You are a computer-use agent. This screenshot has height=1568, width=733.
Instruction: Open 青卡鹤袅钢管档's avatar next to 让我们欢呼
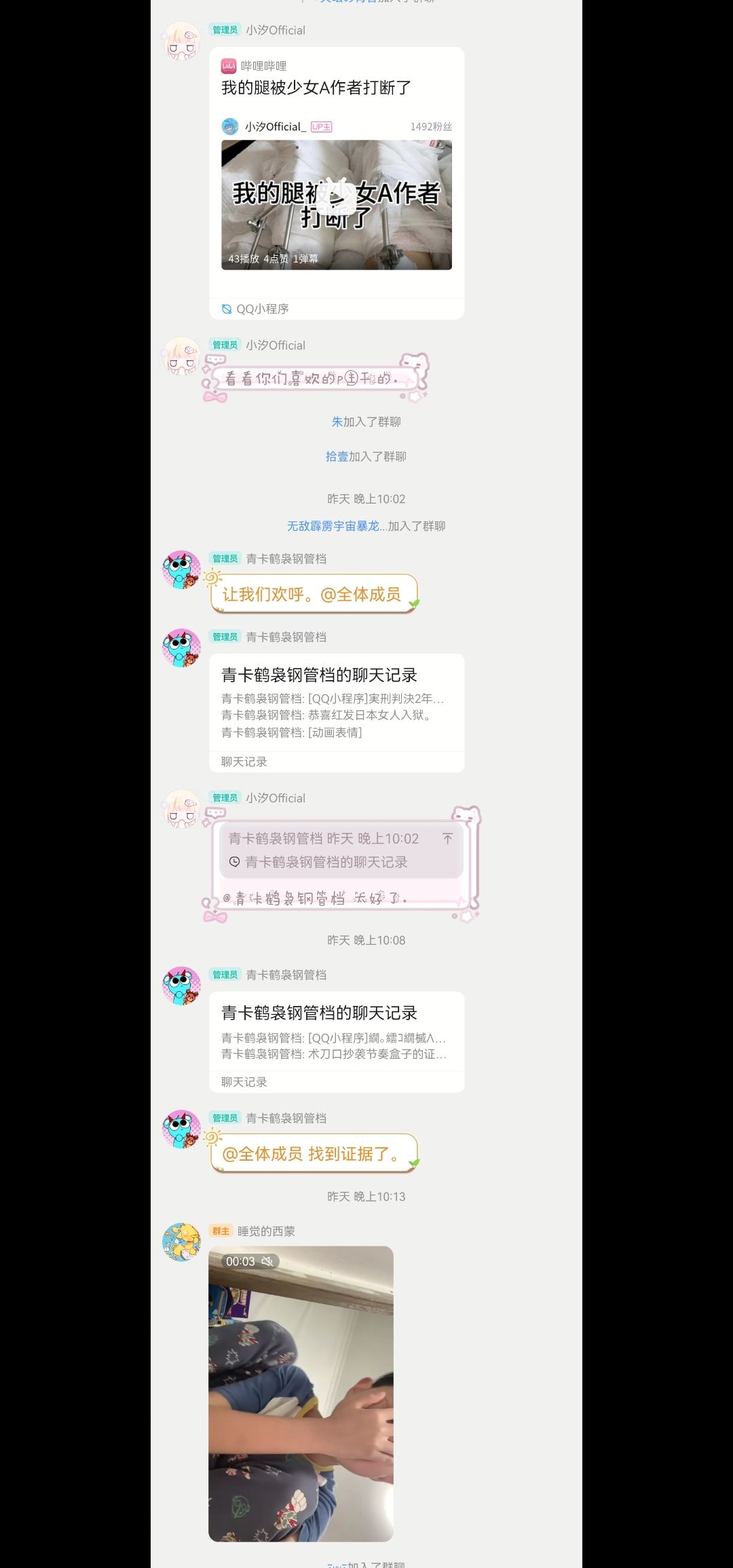(x=181, y=570)
